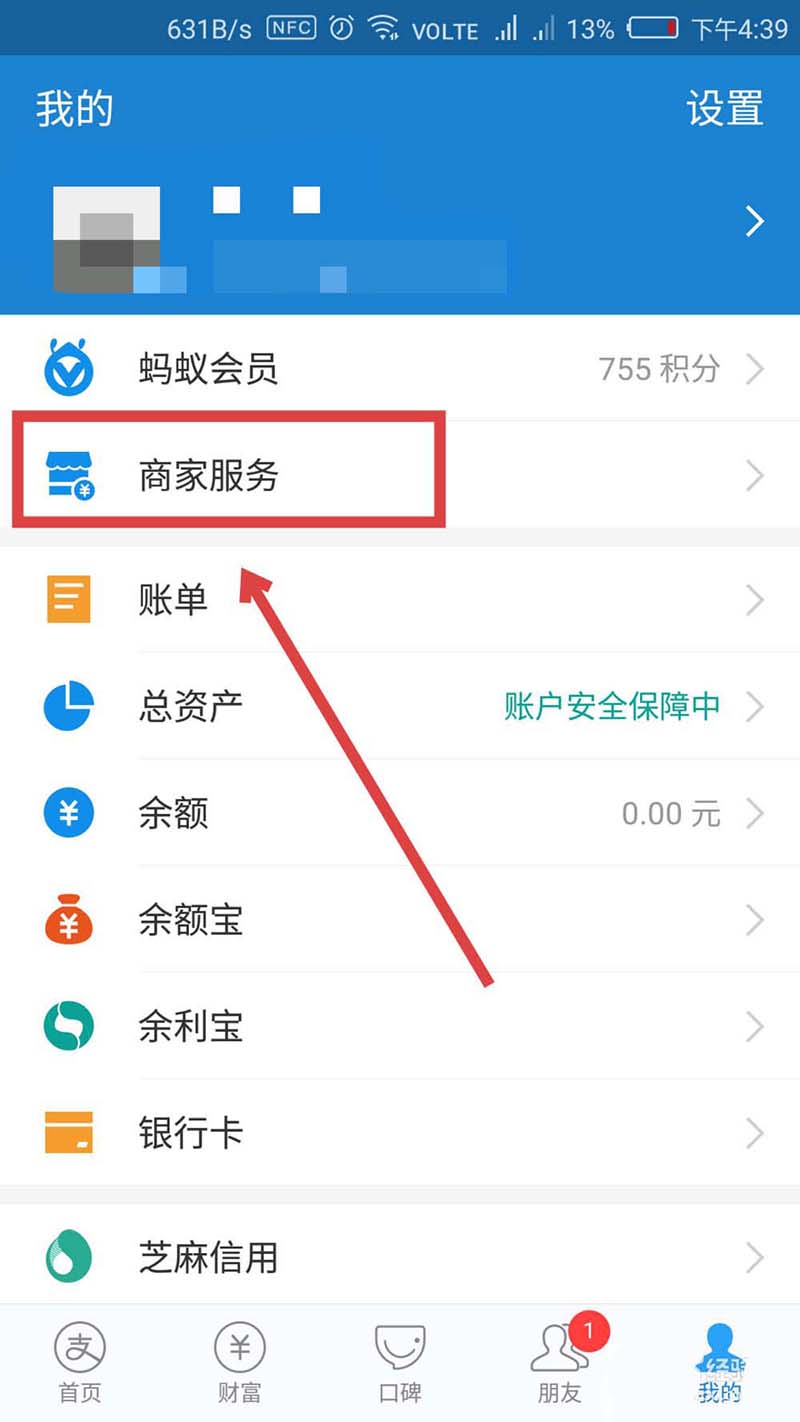Screen dimensions: 800x1422
Task: Switch to the 朋友 tab
Action: click(560, 1362)
